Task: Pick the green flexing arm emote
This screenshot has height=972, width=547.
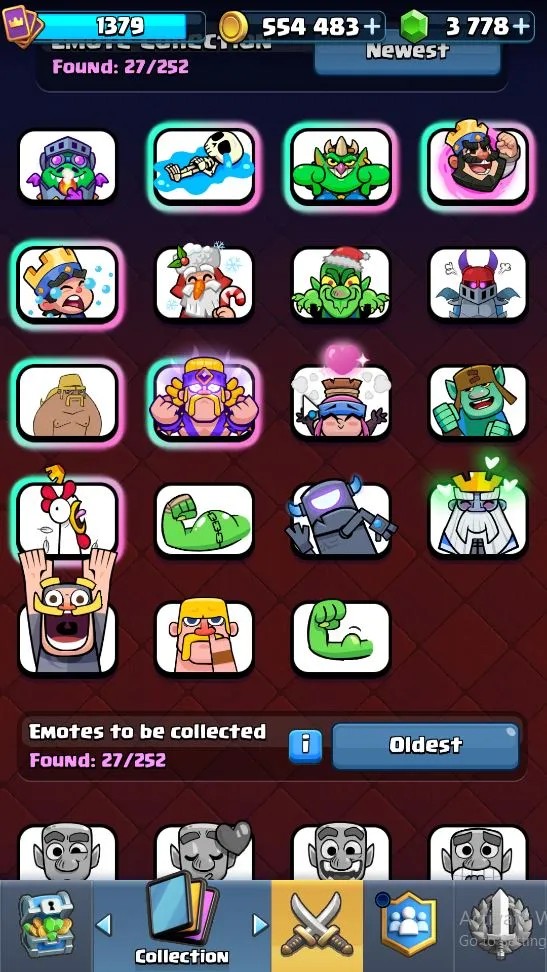Action: pos(341,638)
